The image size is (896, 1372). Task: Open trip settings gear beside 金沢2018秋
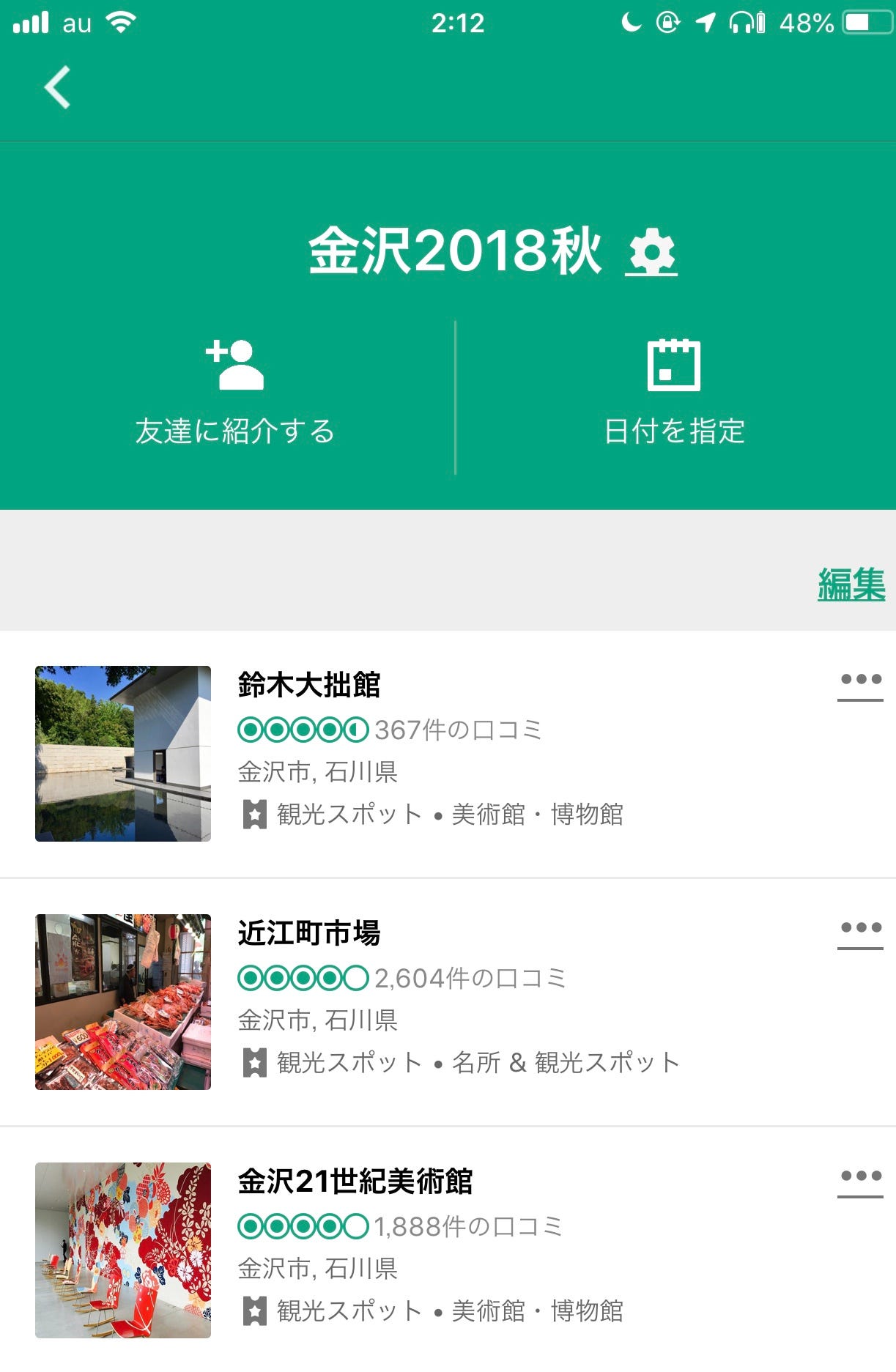(x=651, y=252)
